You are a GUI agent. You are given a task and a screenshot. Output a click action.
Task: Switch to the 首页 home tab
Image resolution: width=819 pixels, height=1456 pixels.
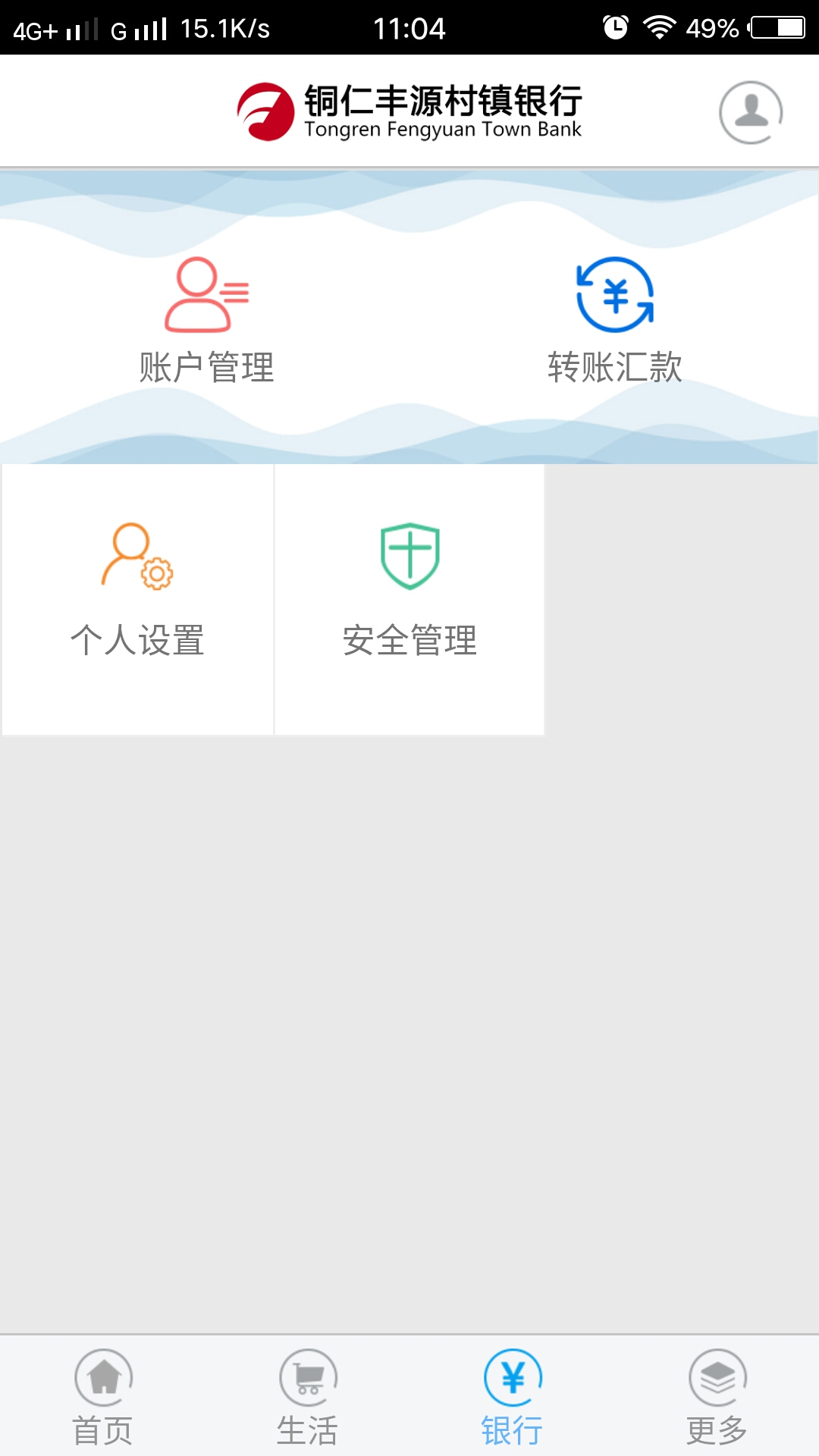pyautogui.click(x=103, y=1397)
